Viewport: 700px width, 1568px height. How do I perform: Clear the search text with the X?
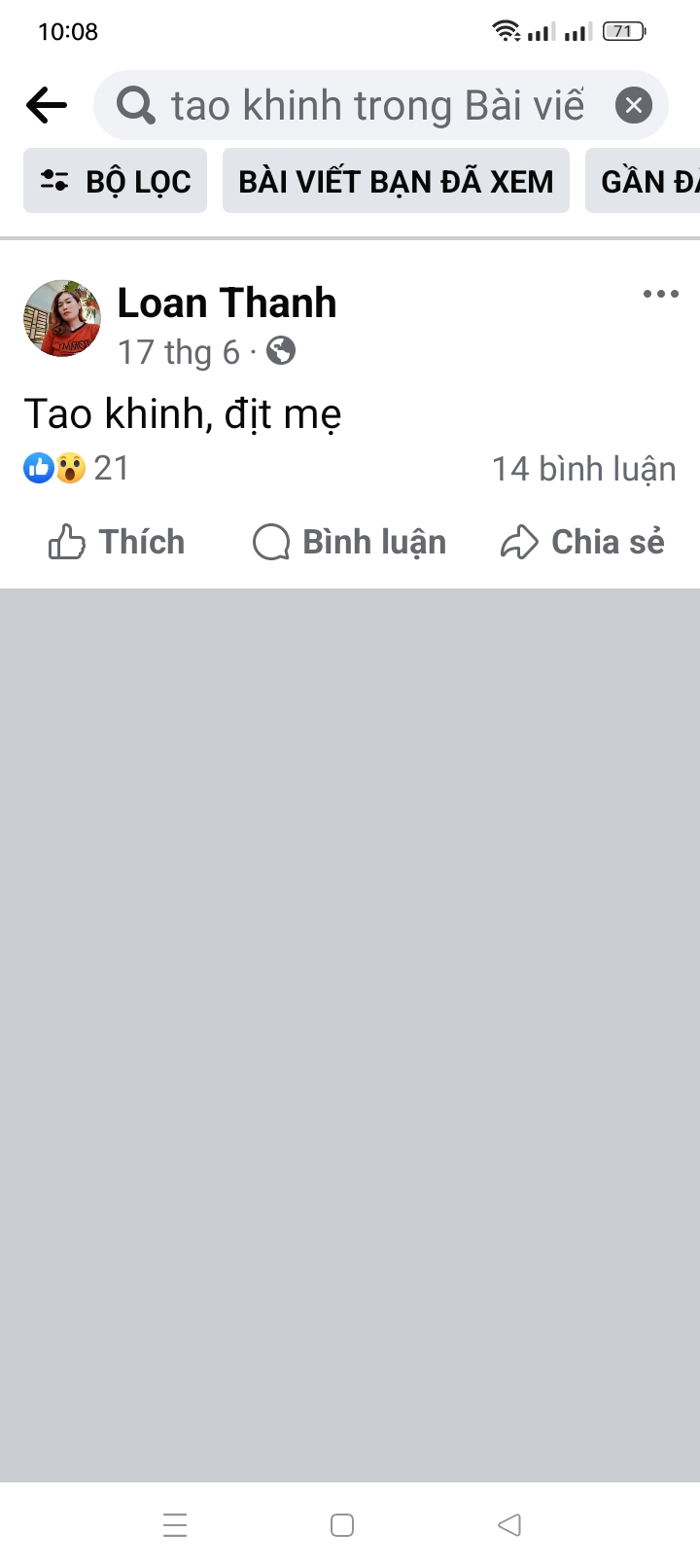pyautogui.click(x=633, y=105)
